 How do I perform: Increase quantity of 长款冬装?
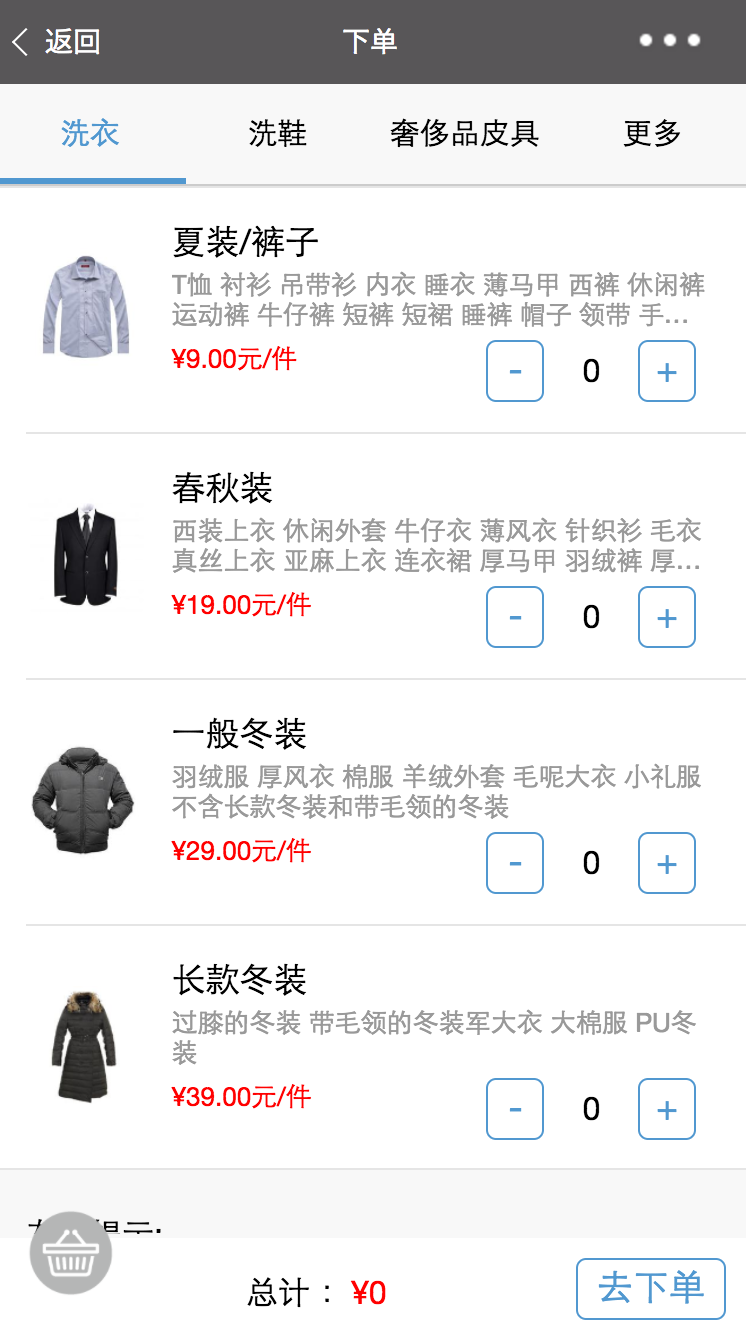click(666, 1109)
